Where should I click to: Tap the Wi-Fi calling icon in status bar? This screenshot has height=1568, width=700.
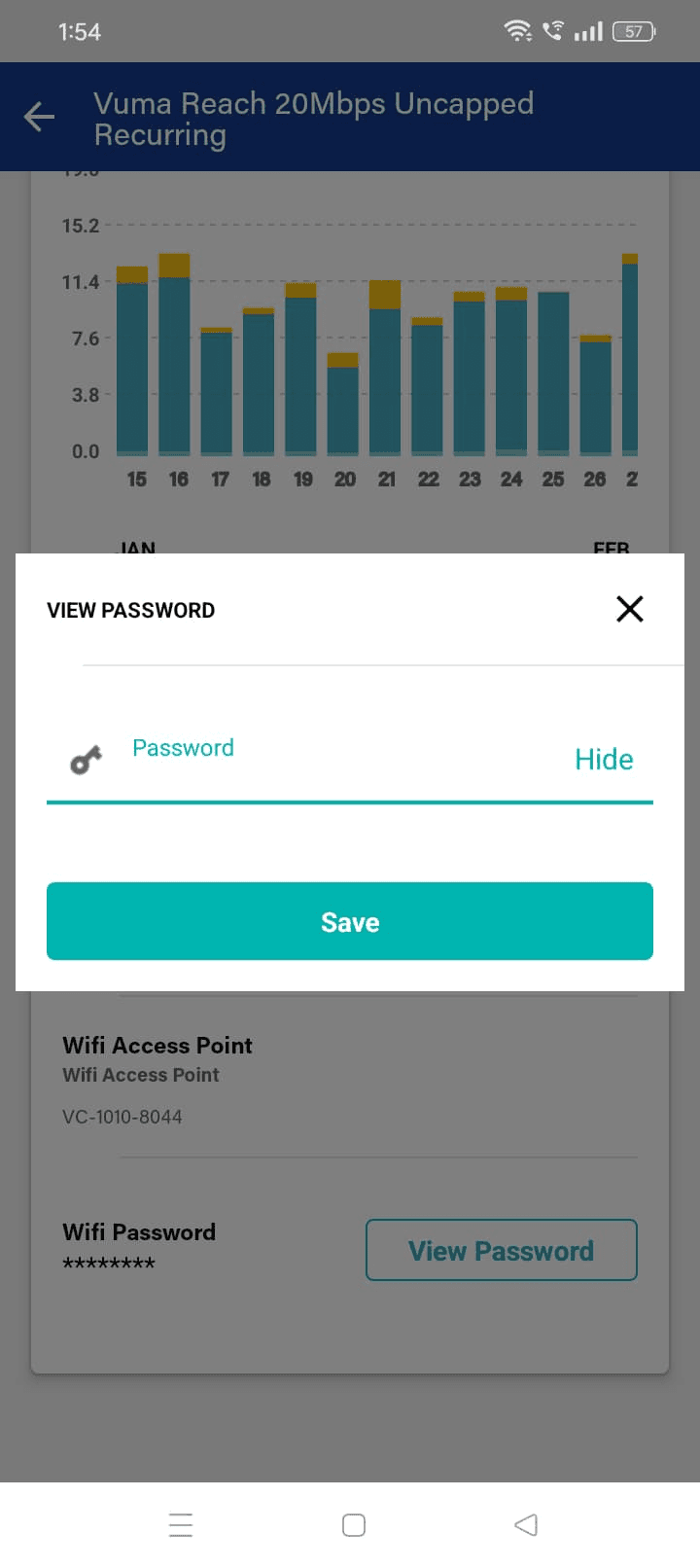(x=552, y=30)
